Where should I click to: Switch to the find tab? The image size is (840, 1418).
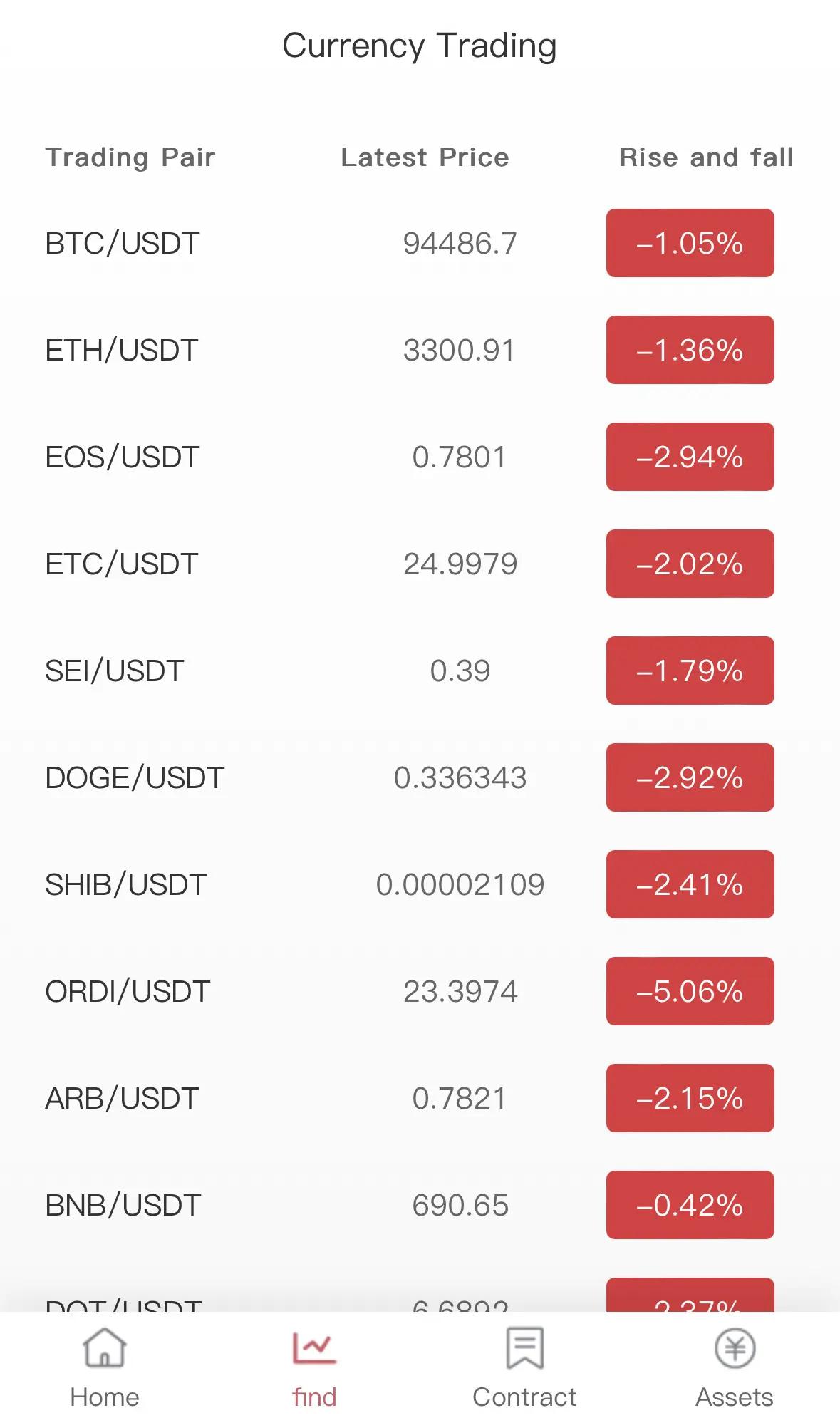click(x=314, y=1367)
